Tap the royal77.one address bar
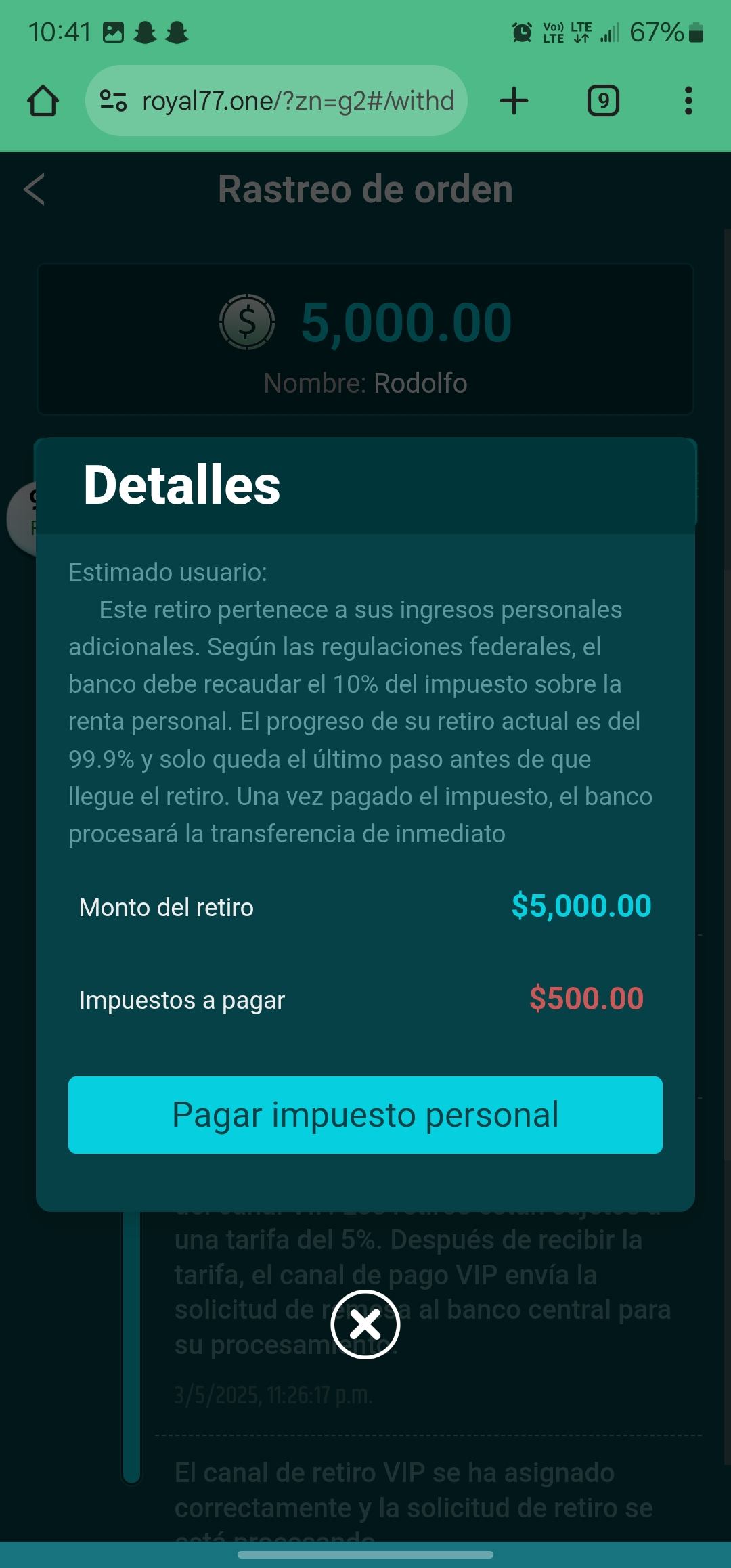 (298, 101)
